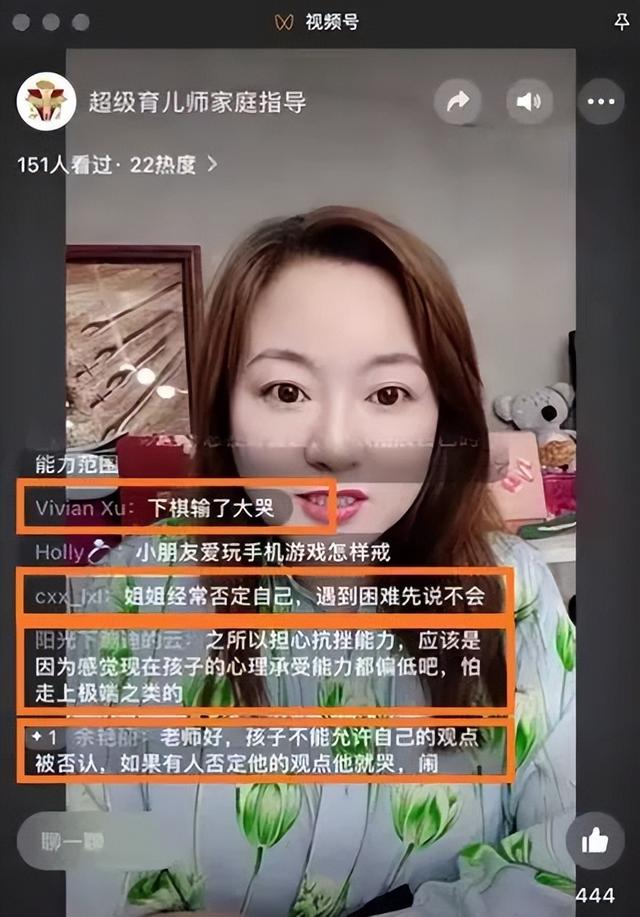Image resolution: width=640 pixels, height=917 pixels.
Task: Mute the live stream sound
Action: pyautogui.click(x=529, y=101)
